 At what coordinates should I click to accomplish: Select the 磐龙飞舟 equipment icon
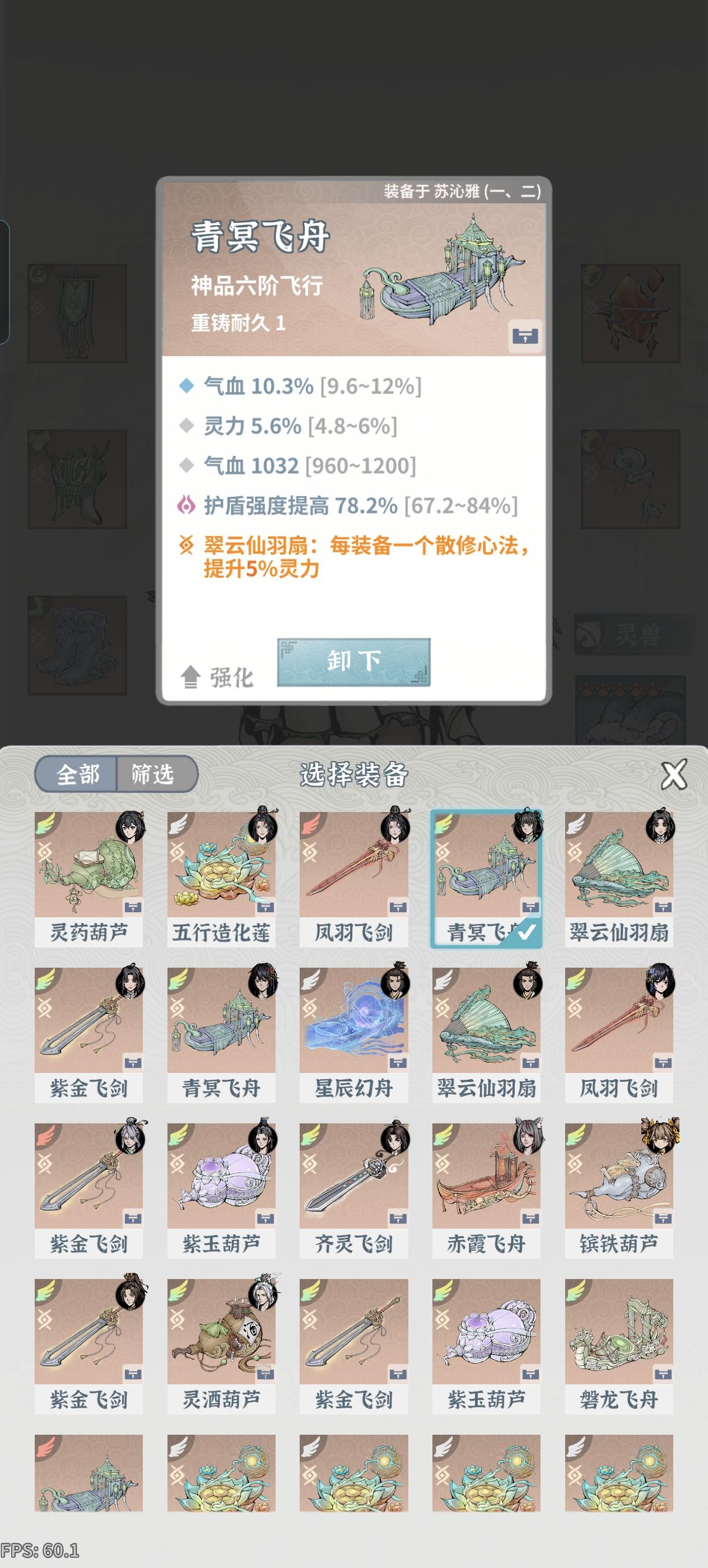click(619, 1357)
